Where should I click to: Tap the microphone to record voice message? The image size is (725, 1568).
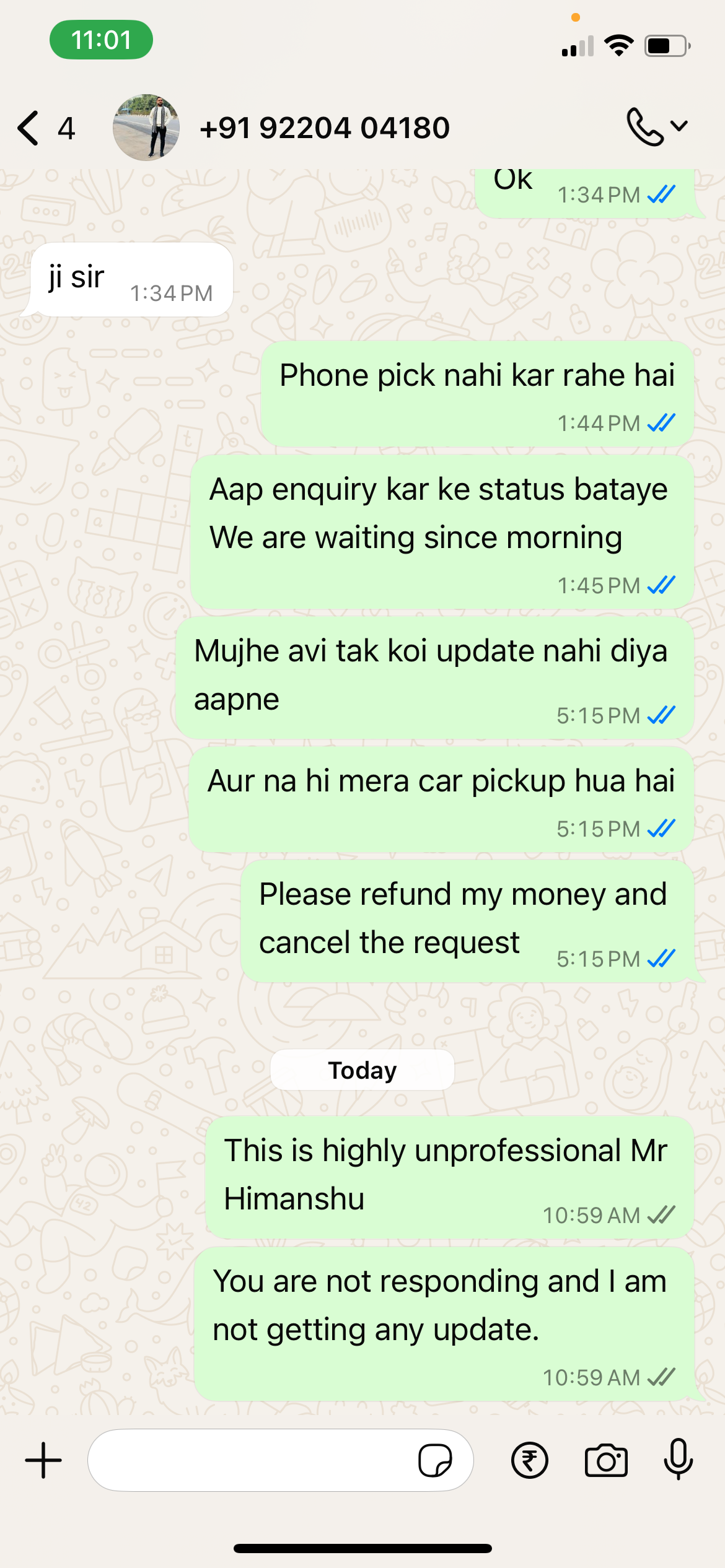coord(678,1459)
